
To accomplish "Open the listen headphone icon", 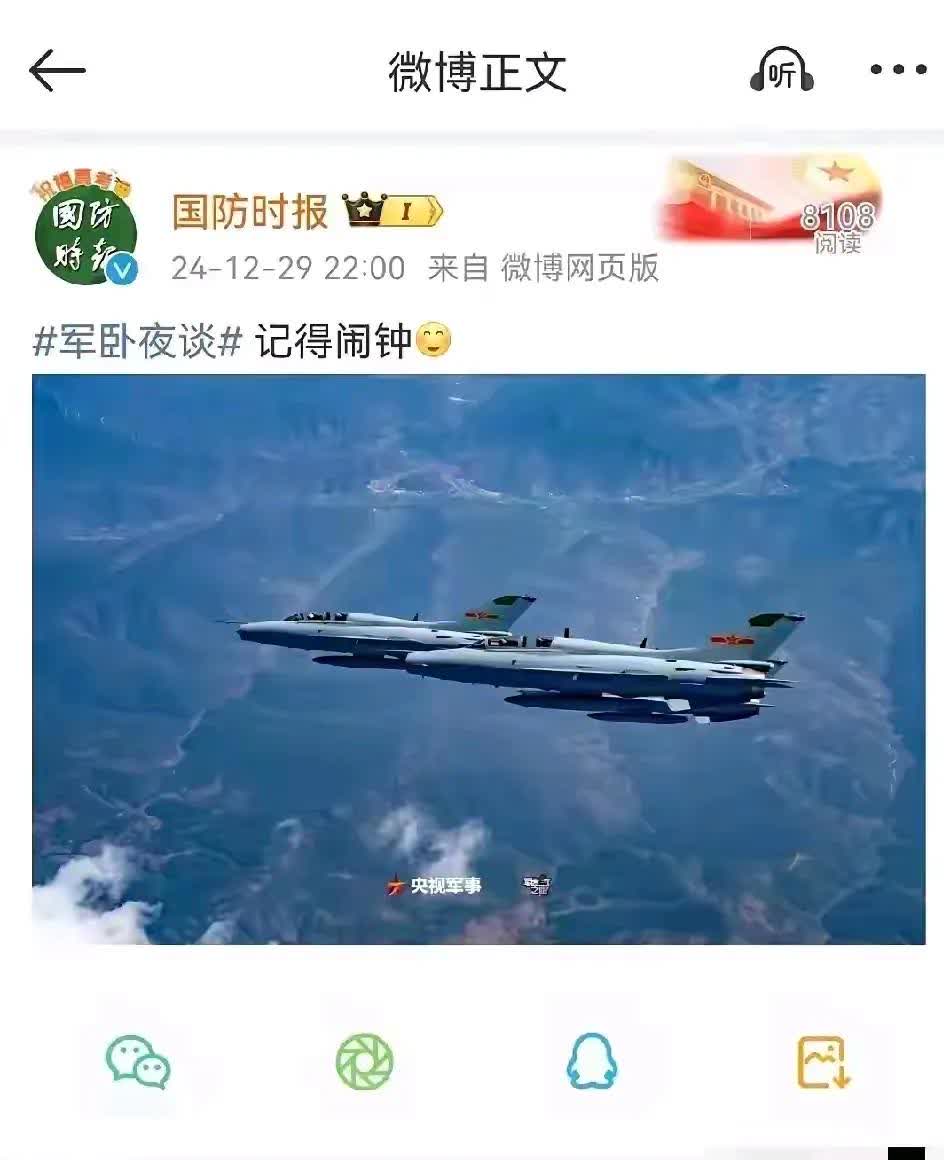I will pos(782,72).
